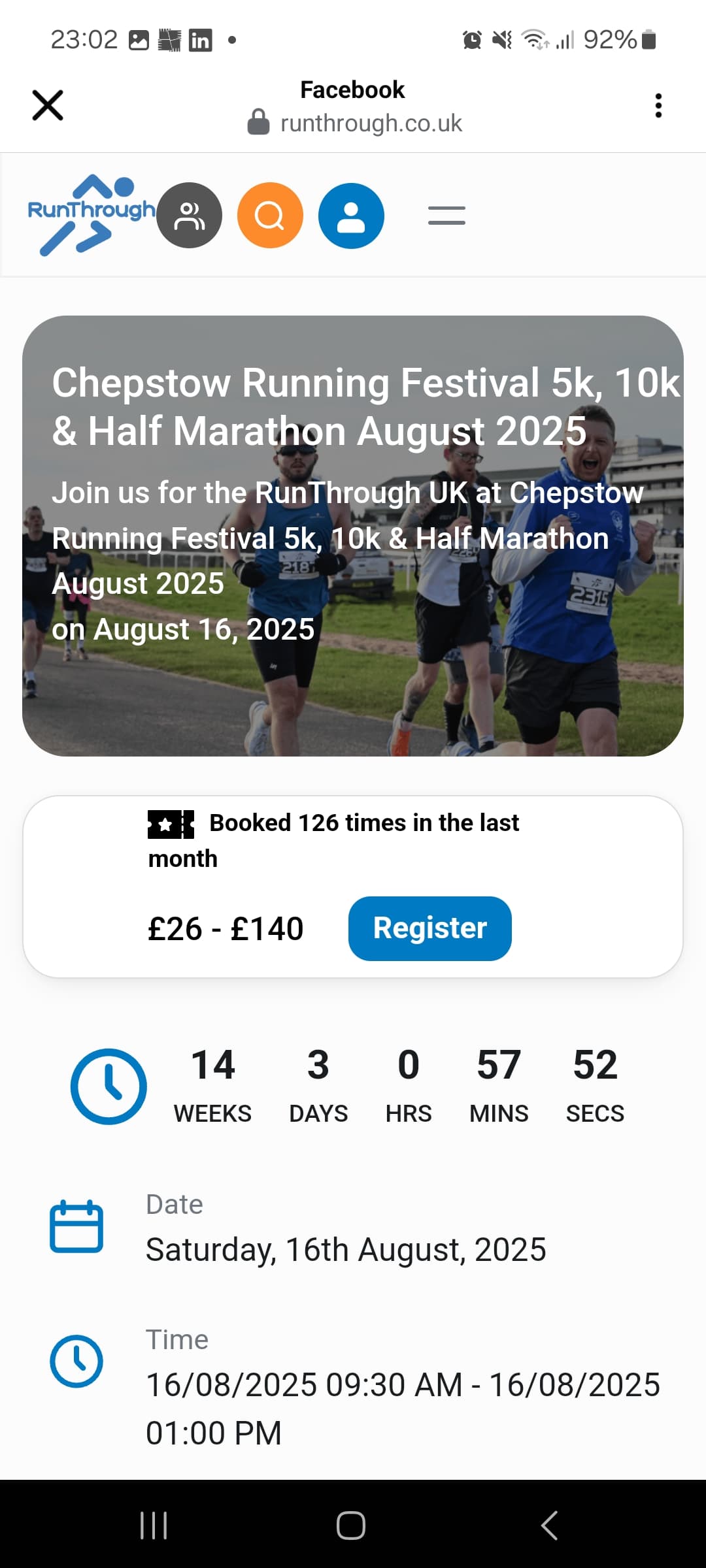This screenshot has height=1568, width=706.
Task: Open the browser overflow menu
Action: 658,105
